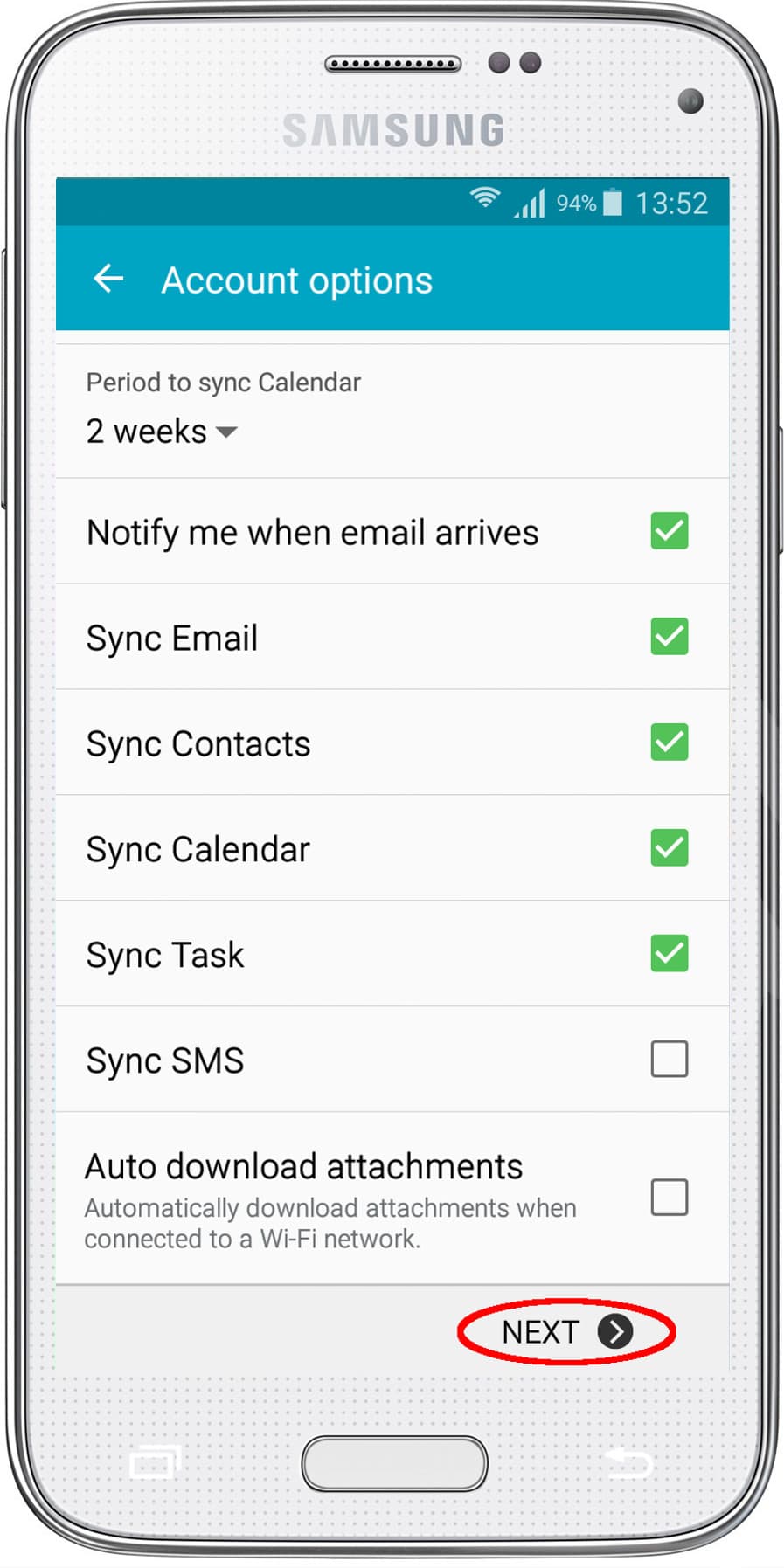The width and height of the screenshot is (784, 1568).
Task: Disable the Sync Email checkbox
Action: tap(669, 637)
